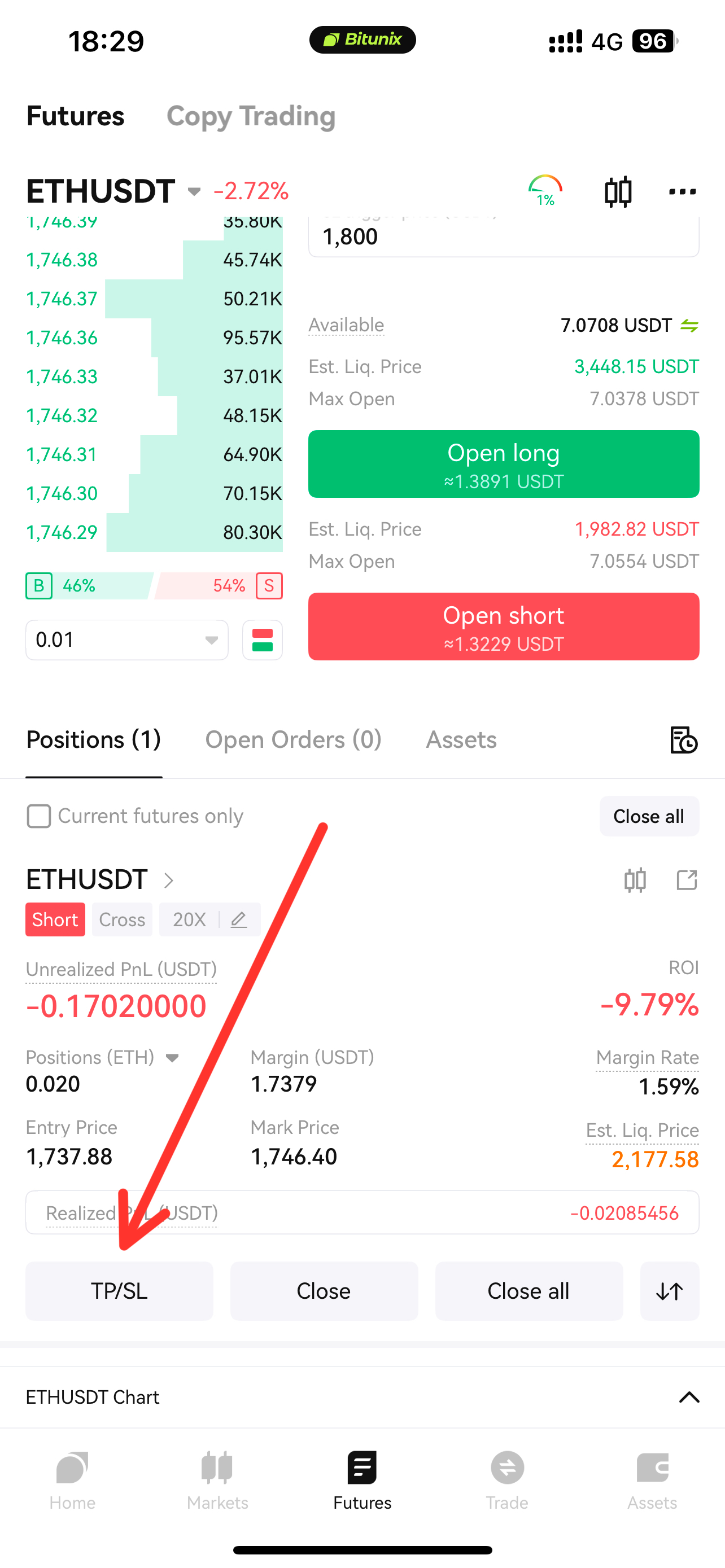Share the ETHUSDT position
The width and height of the screenshot is (725, 1568).
[x=687, y=879]
